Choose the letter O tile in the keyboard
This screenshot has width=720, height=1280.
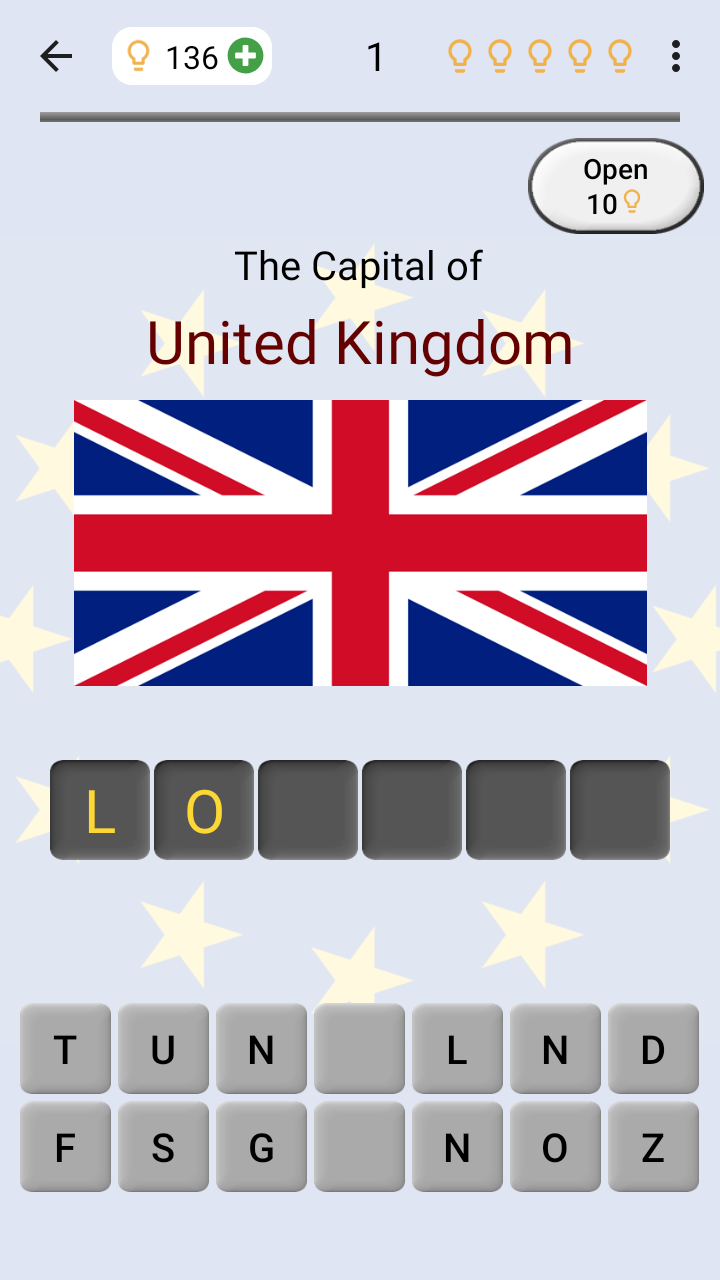tap(555, 1147)
